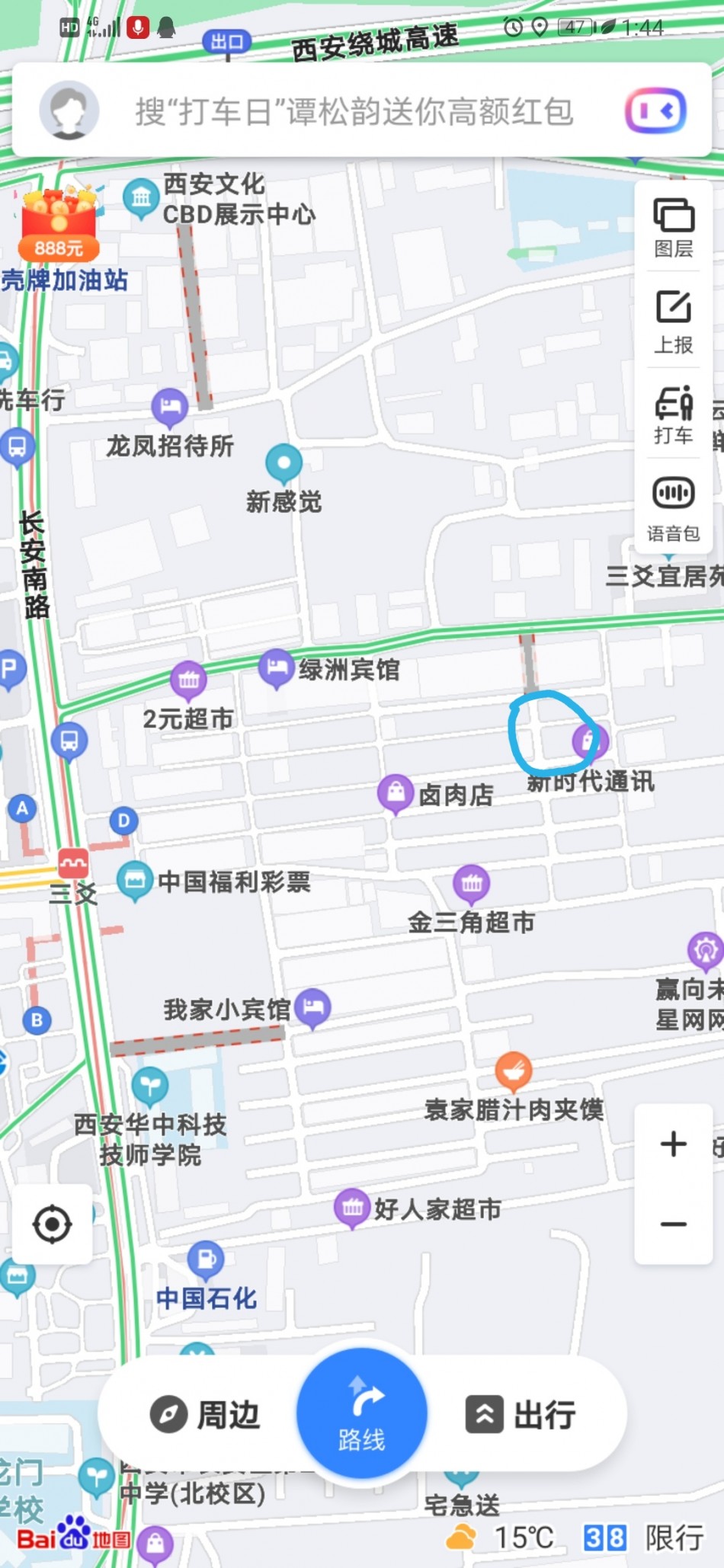This screenshot has width=724, height=1568.
Task: Select the 西安文化CBD展示中心 marker
Action: 141,199
